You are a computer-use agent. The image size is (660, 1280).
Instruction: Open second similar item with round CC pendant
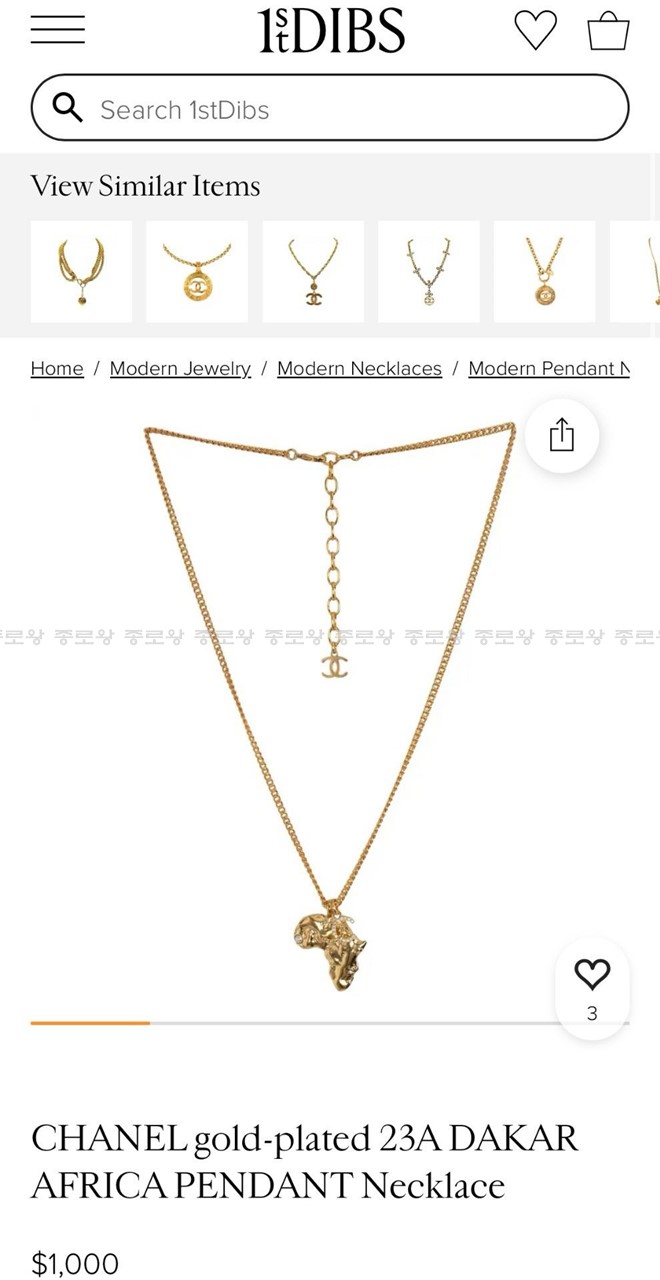click(x=196, y=271)
